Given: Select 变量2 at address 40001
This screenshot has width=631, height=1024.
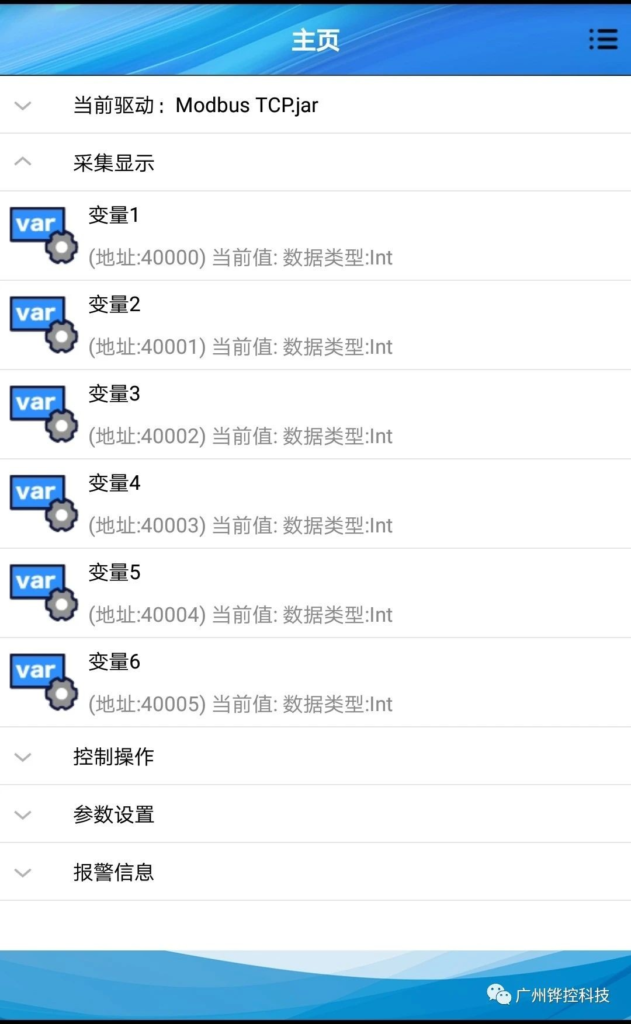Looking at the screenshot, I should [240, 325].
